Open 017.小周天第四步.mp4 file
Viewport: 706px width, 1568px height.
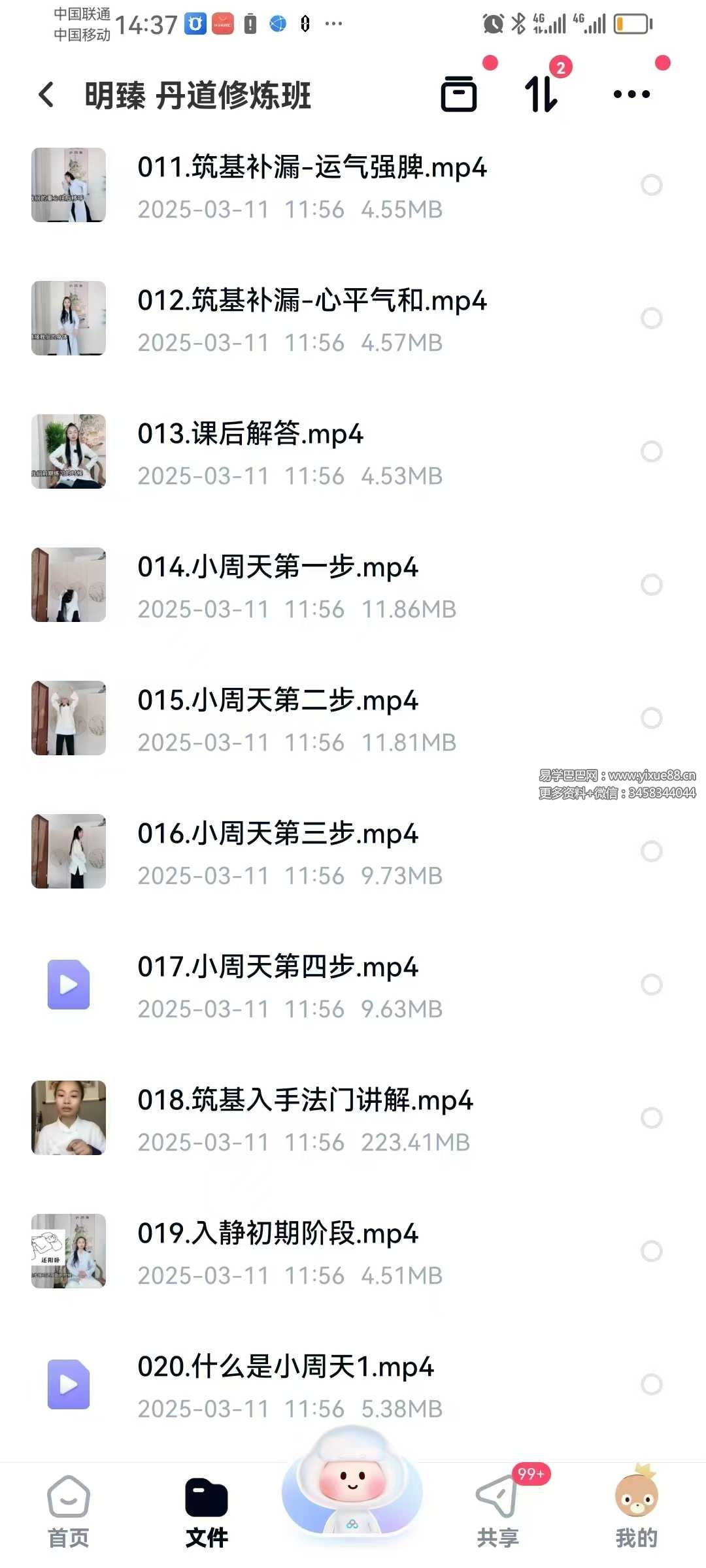(277, 985)
